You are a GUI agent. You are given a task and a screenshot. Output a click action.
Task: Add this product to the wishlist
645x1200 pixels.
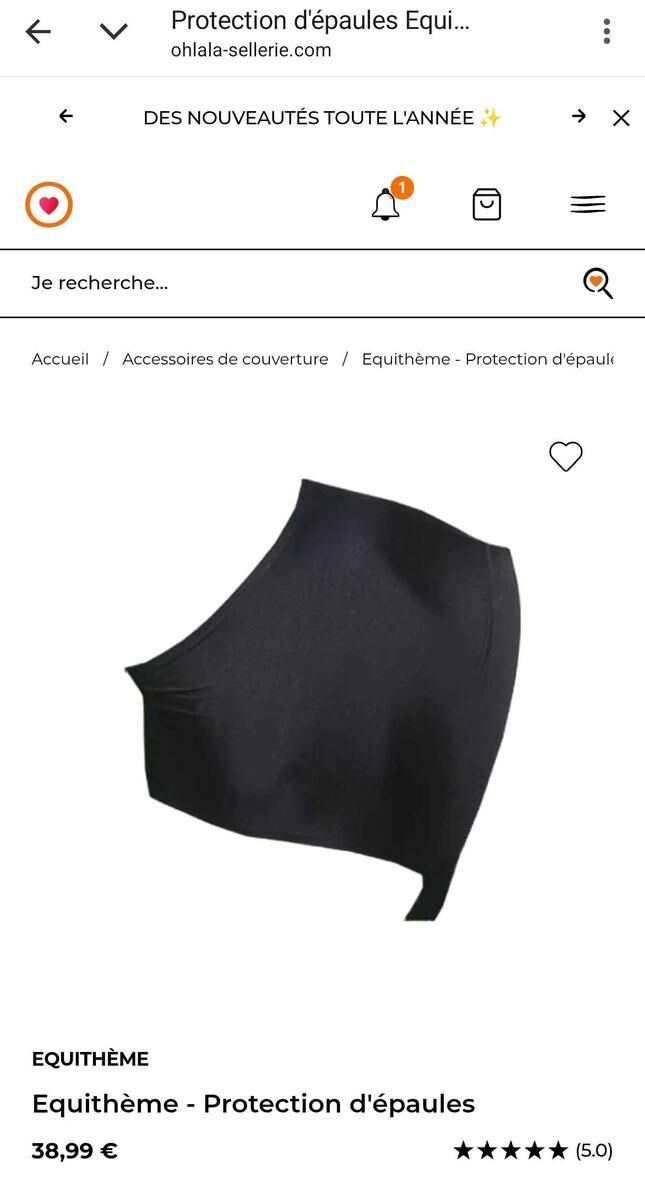coord(566,456)
